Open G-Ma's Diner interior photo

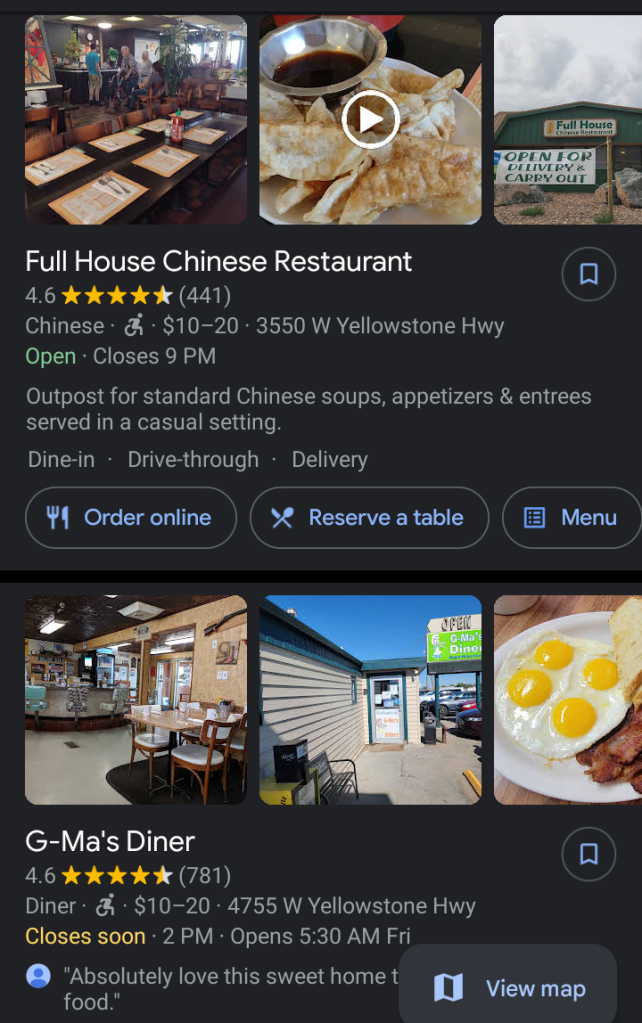(136, 700)
